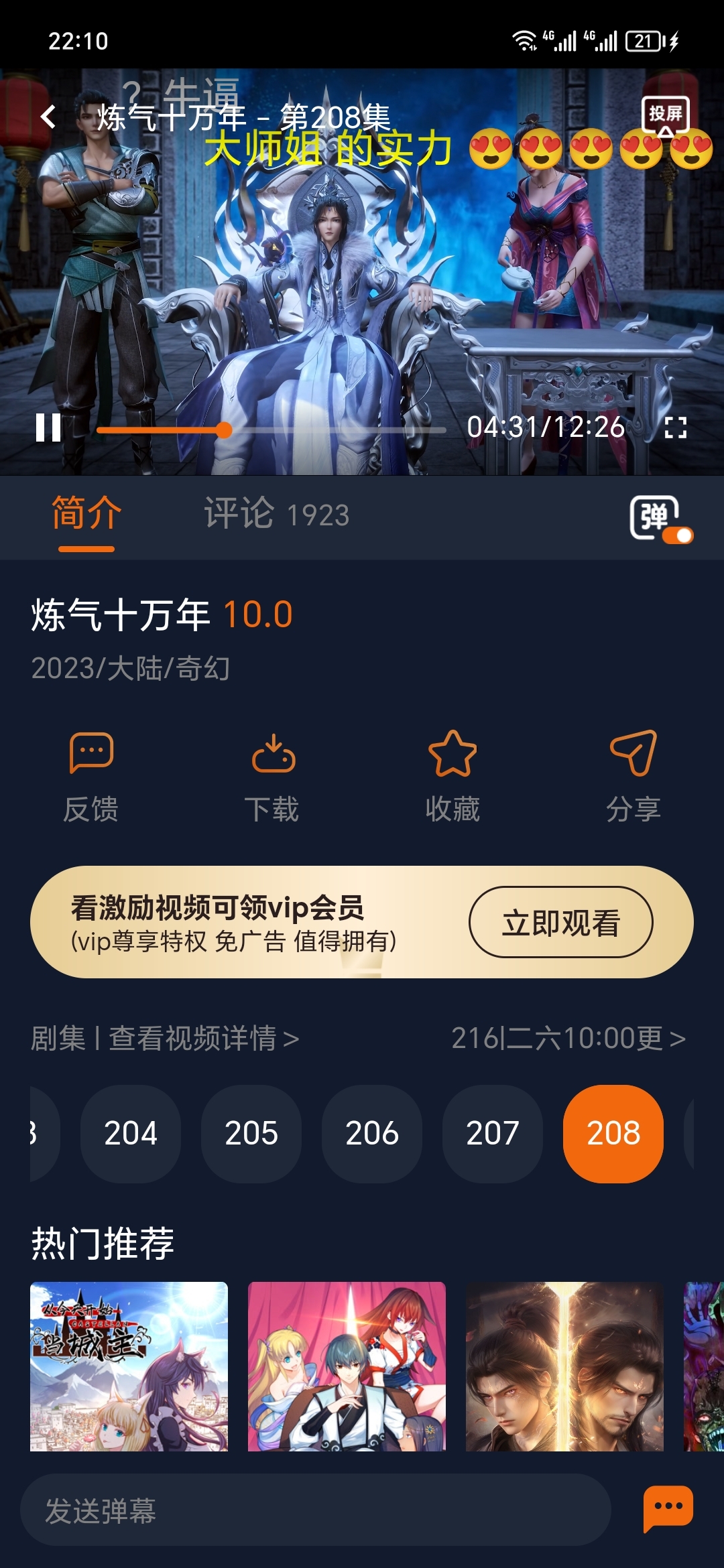The height and width of the screenshot is (1568, 724).
Task: Jump to episode 206
Action: (372, 1134)
